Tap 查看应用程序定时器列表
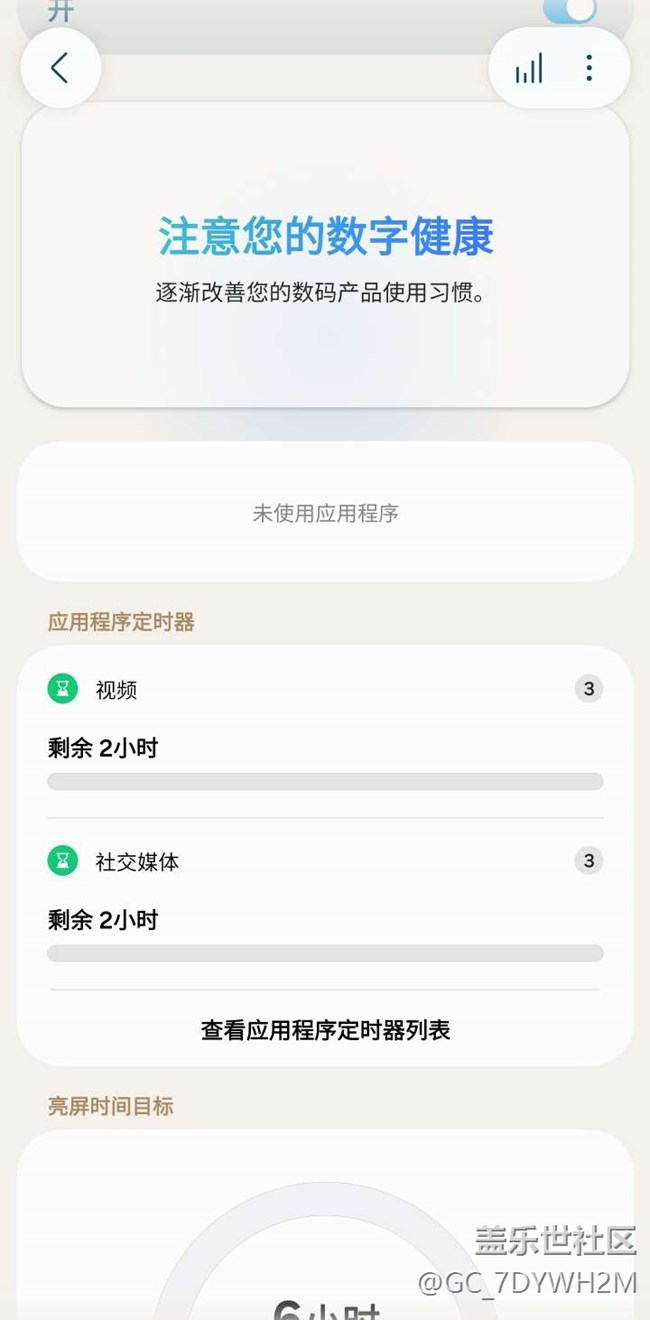 tap(325, 1030)
